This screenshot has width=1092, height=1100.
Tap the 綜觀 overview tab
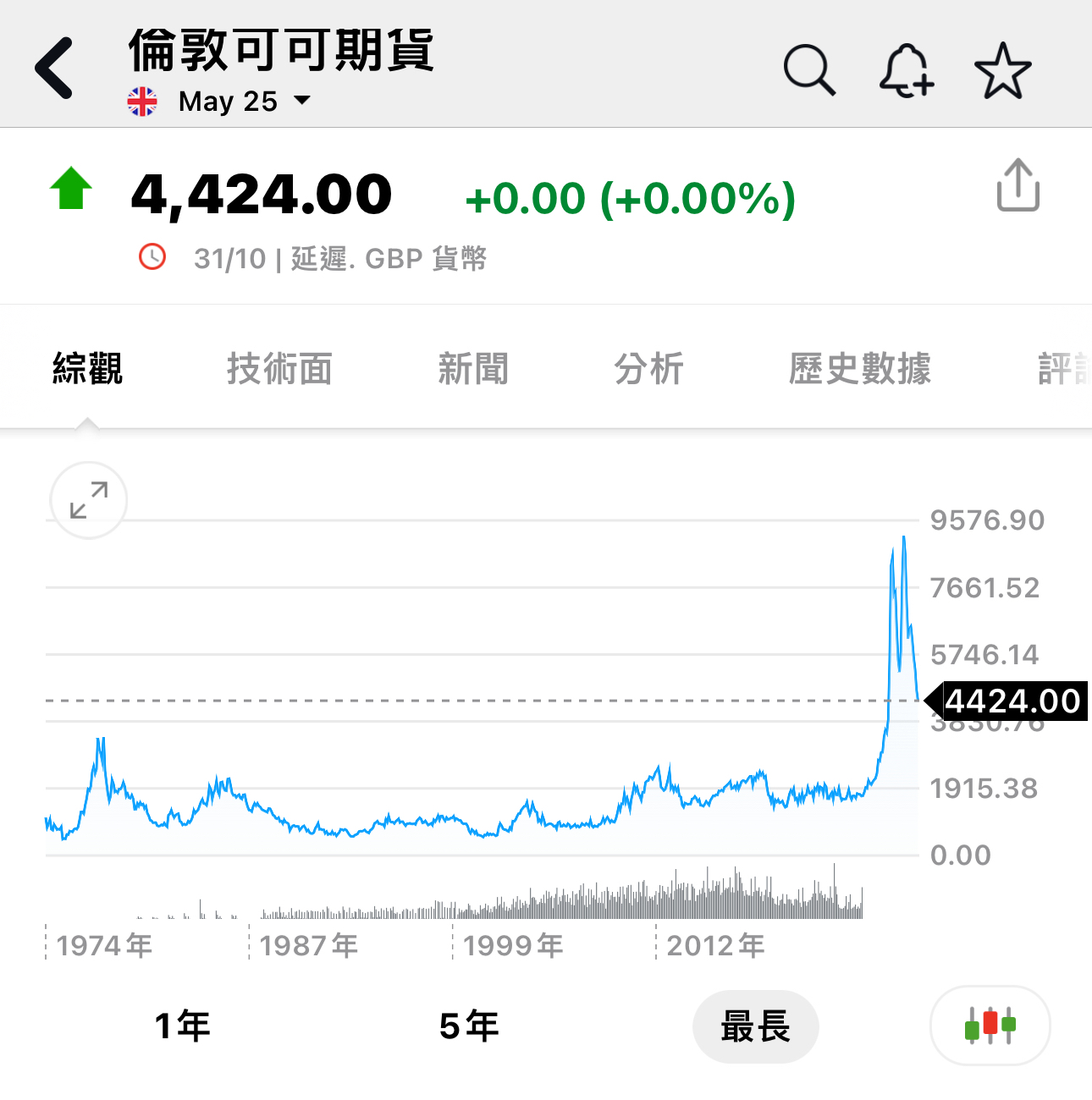click(87, 369)
